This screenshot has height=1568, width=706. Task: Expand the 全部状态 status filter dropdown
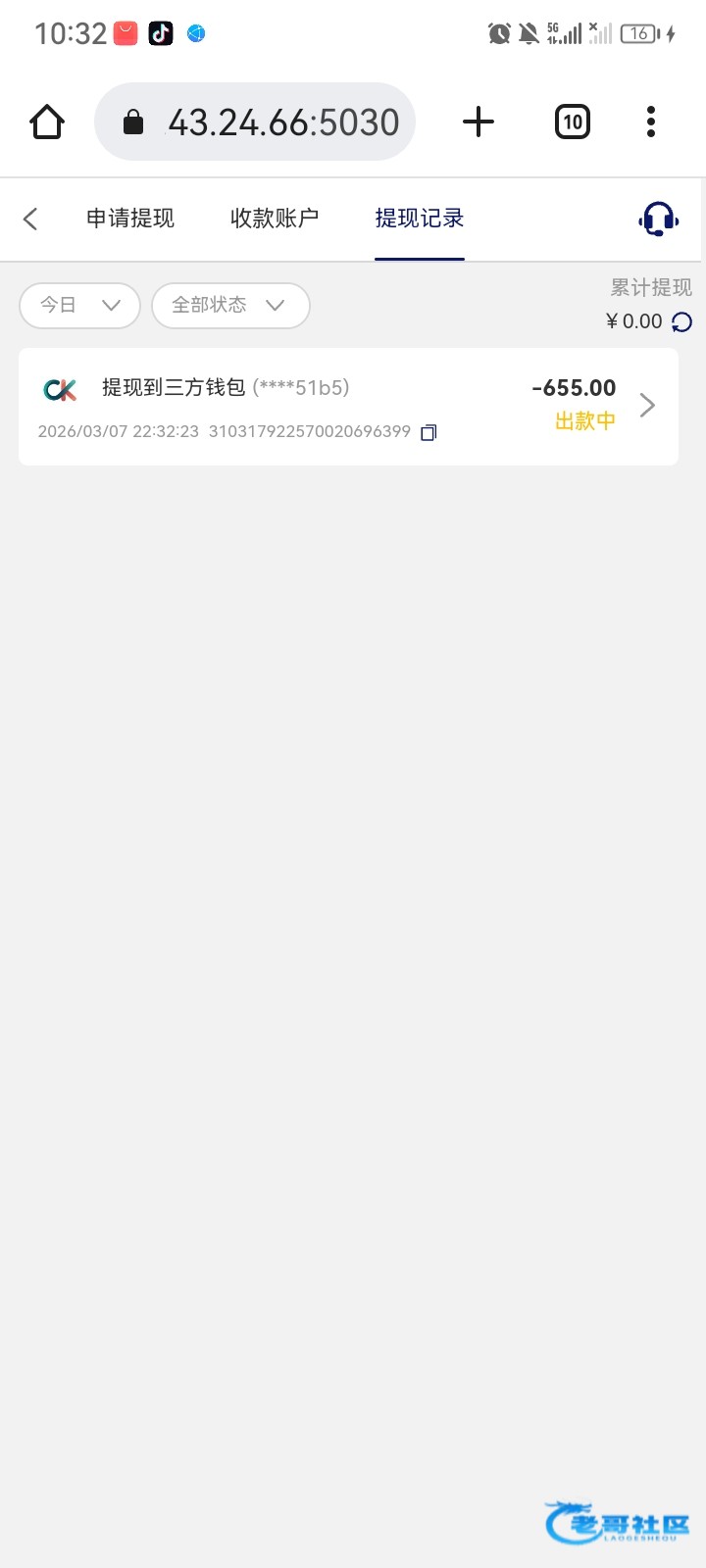pos(230,305)
